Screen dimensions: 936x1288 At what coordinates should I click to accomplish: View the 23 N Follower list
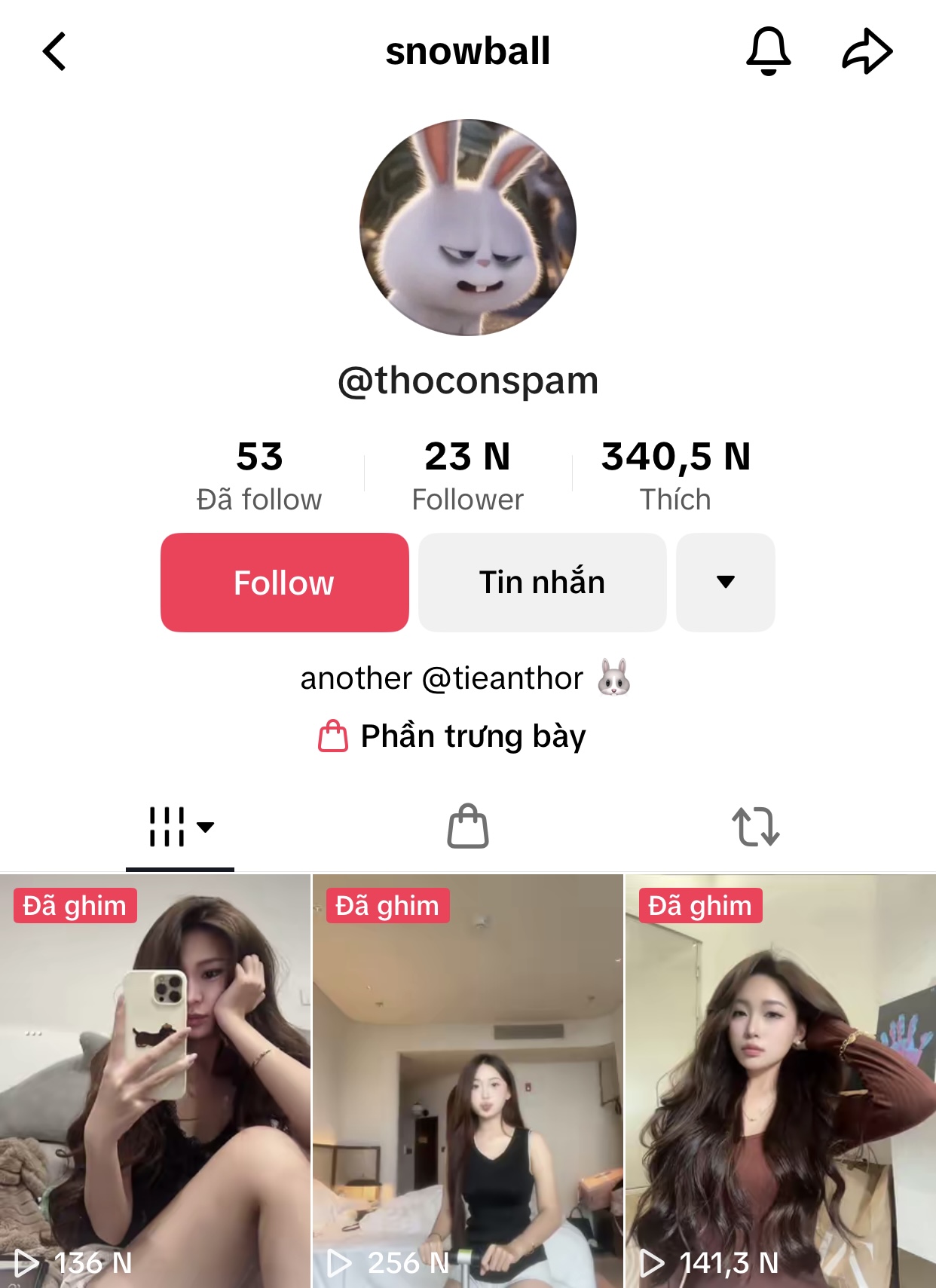click(x=467, y=476)
